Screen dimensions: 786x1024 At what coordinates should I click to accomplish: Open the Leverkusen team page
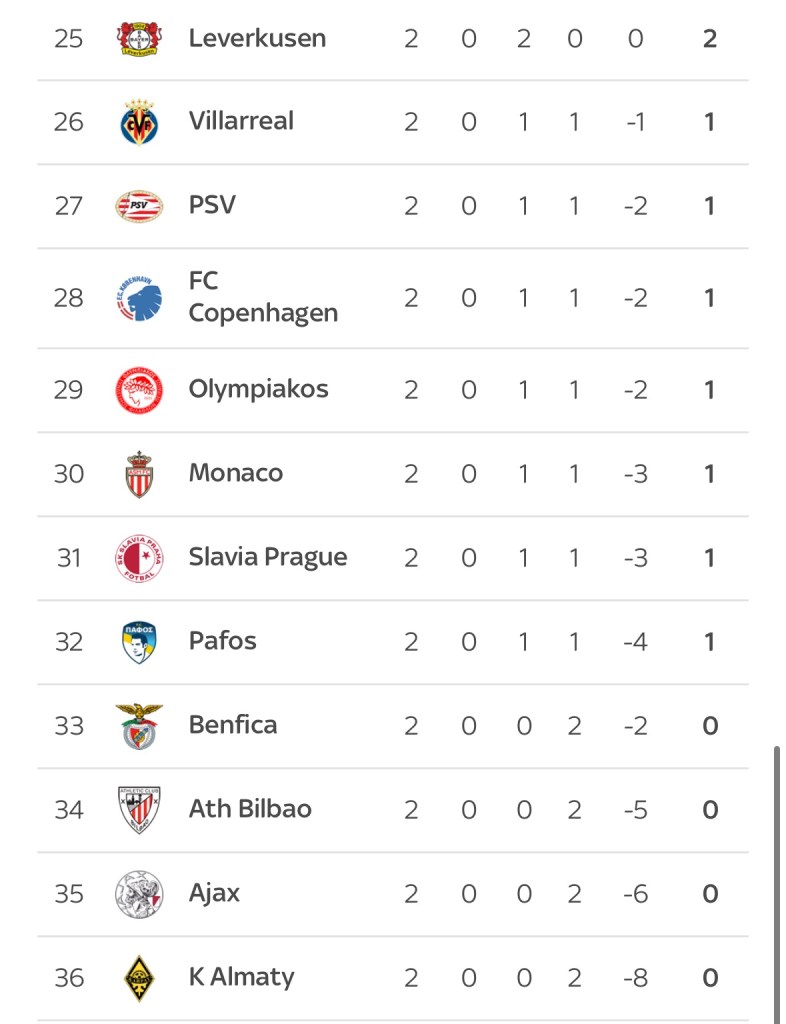(x=257, y=39)
